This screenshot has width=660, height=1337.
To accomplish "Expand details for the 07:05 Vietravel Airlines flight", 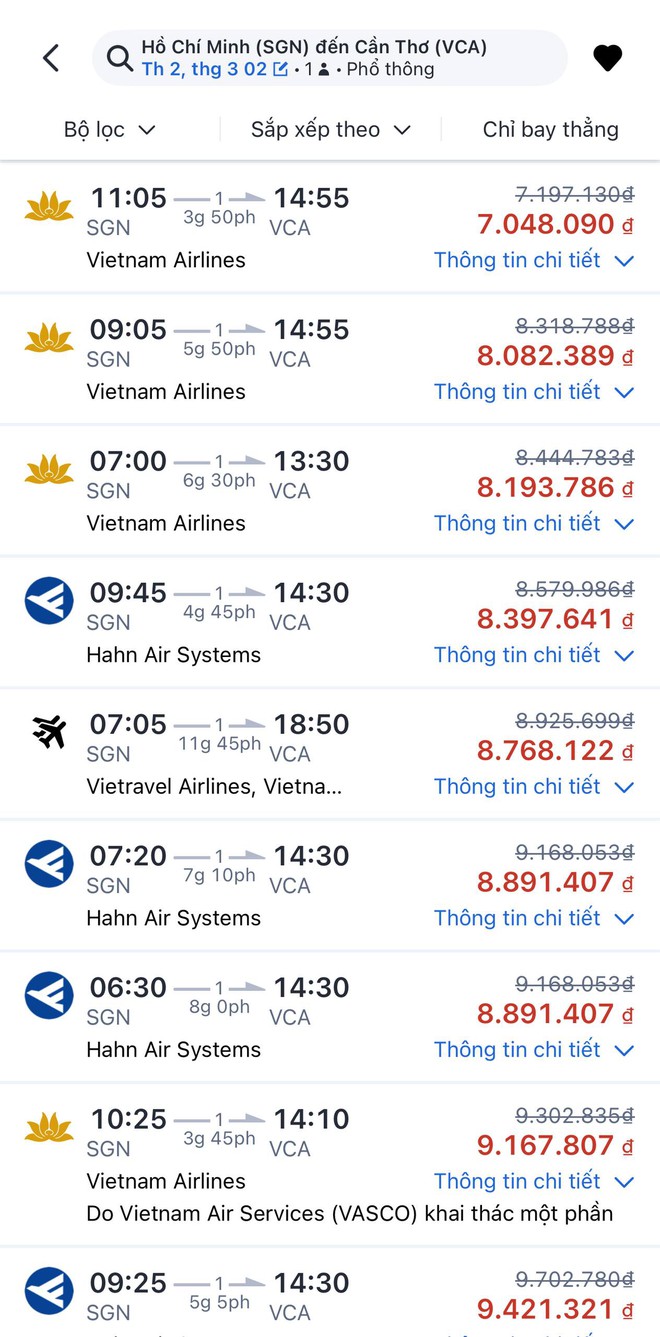I will [x=533, y=787].
